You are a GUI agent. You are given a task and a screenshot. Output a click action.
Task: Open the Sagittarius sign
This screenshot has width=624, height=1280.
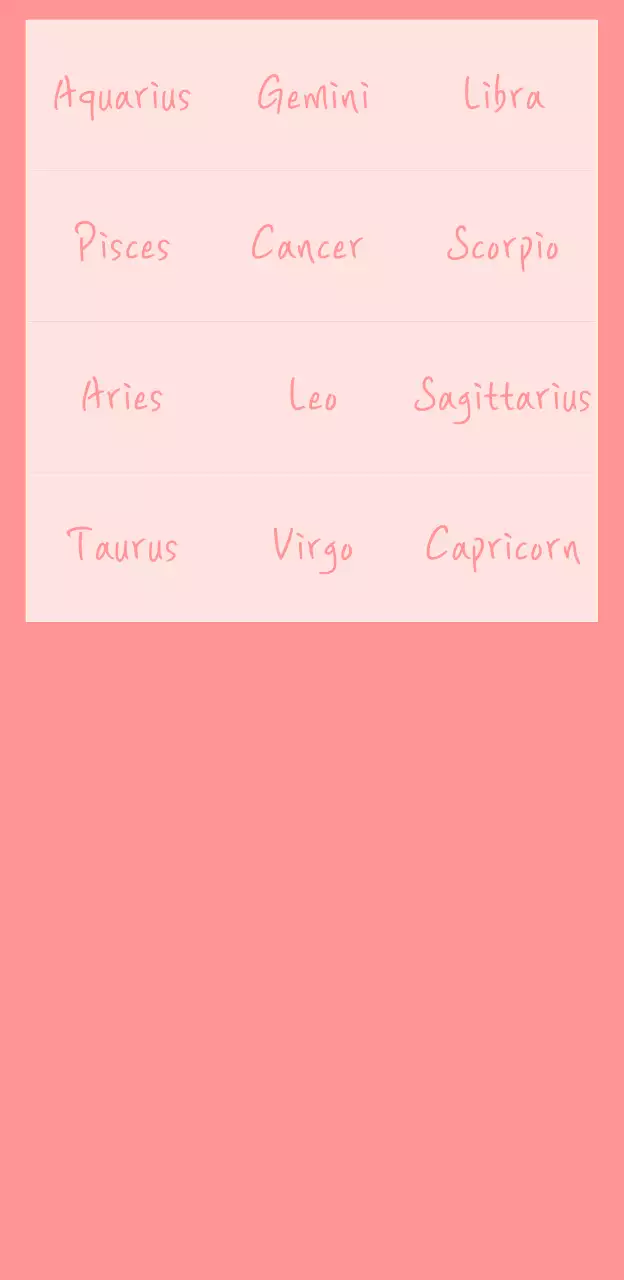503,397
